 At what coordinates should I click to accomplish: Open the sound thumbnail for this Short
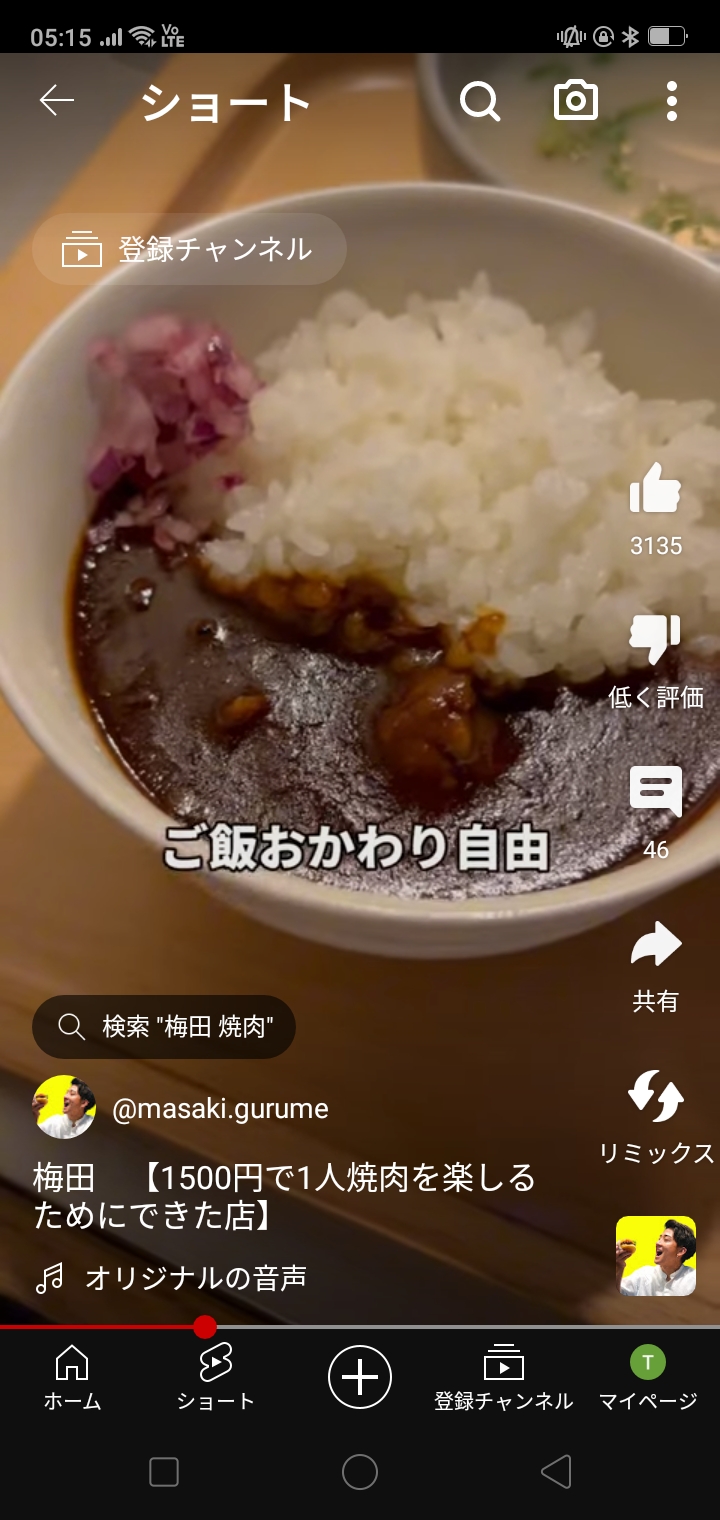pos(656,1256)
